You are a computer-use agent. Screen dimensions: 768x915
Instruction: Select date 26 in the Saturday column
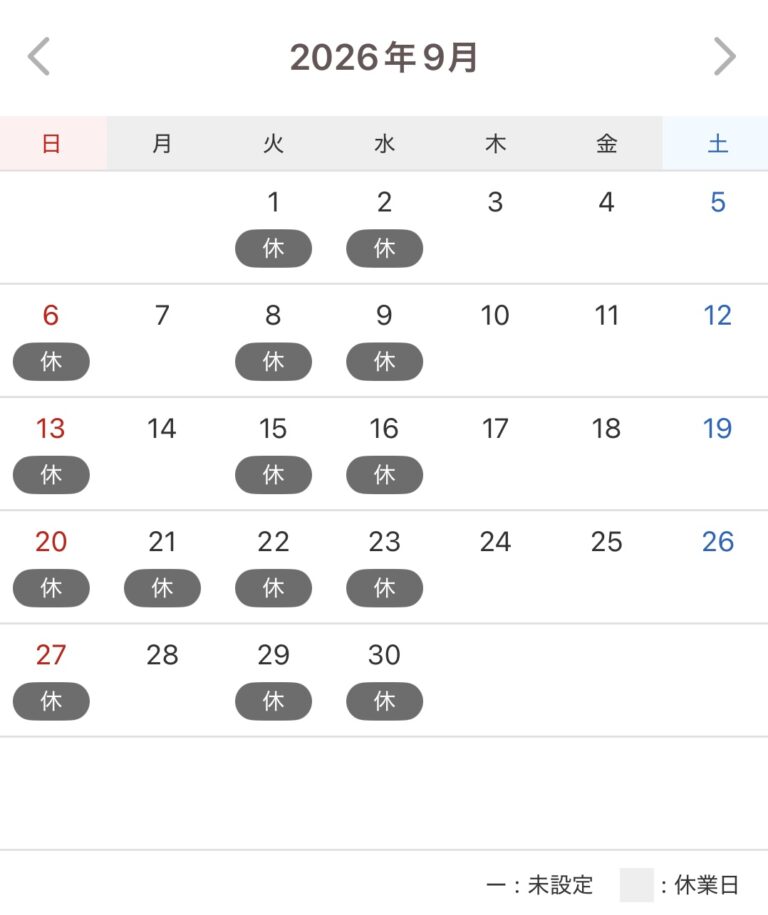pos(718,542)
